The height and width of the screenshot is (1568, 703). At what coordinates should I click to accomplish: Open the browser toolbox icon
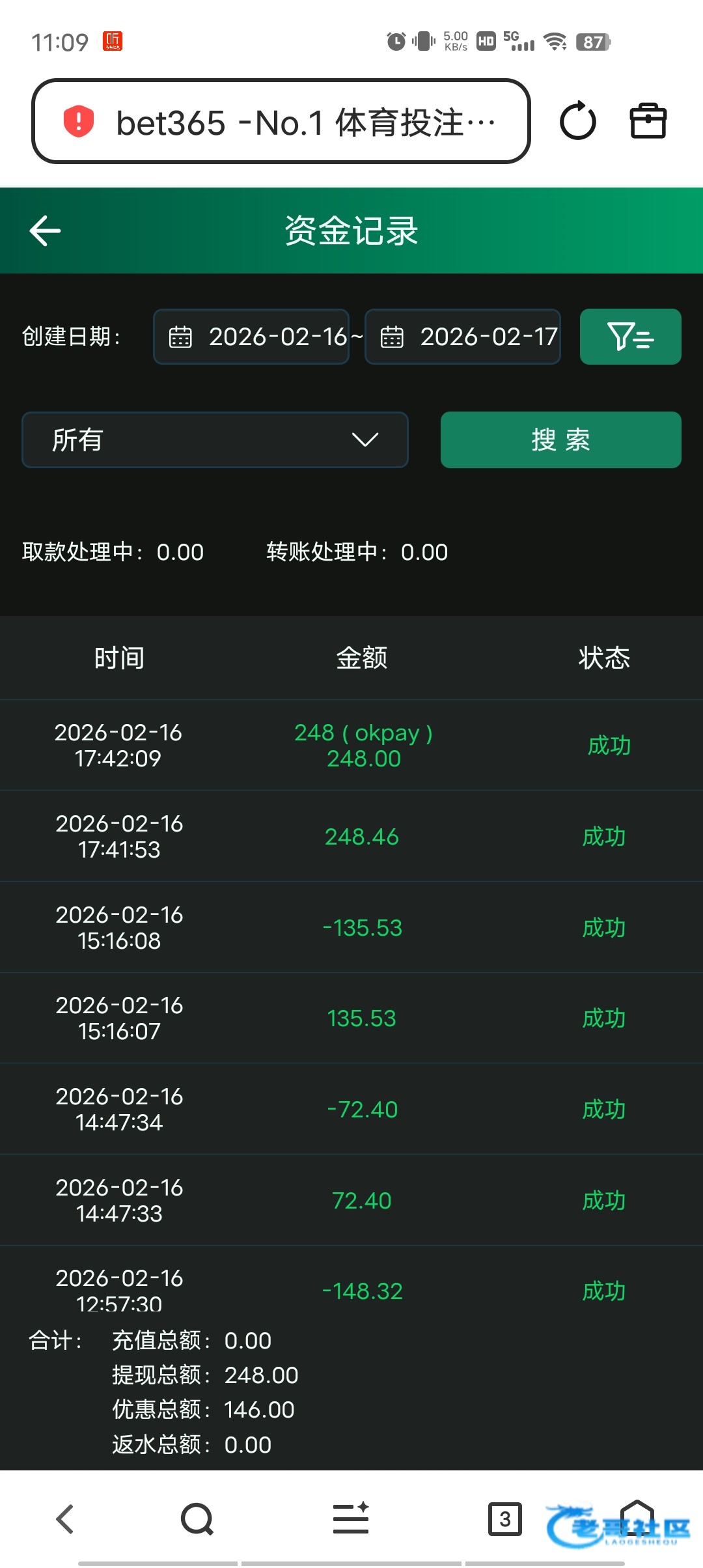[x=648, y=121]
